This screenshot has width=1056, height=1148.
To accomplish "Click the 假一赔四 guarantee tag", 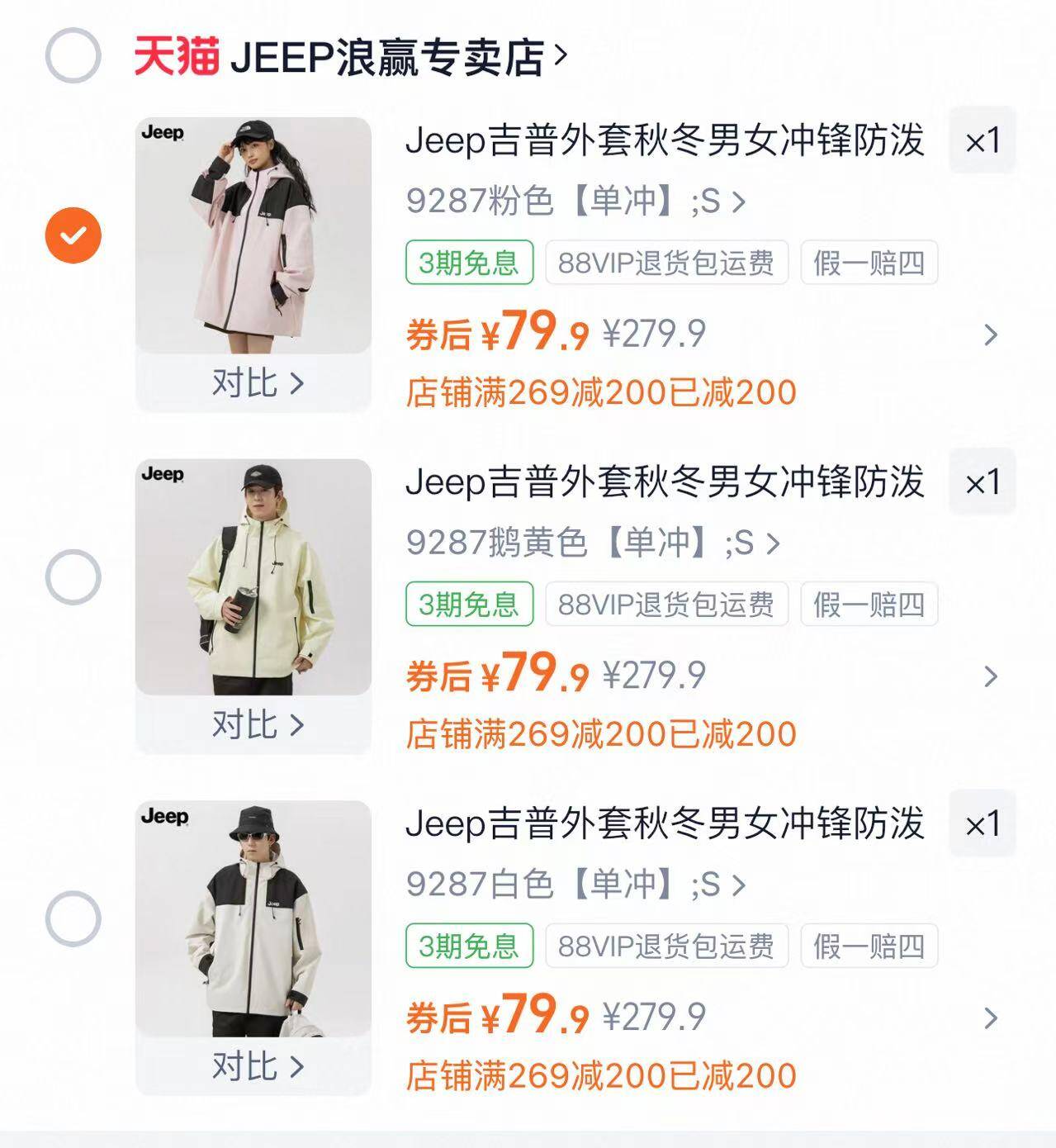I will coord(868,263).
